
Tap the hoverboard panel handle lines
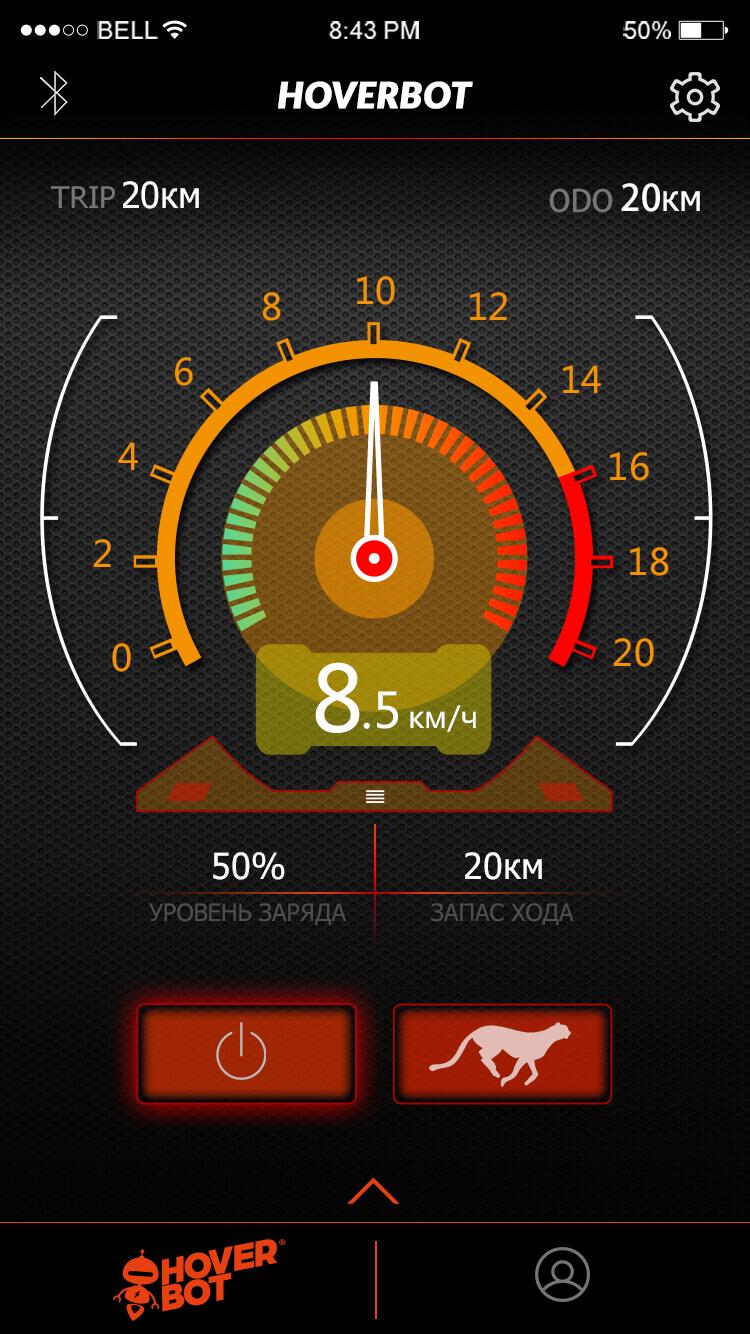pos(375,796)
